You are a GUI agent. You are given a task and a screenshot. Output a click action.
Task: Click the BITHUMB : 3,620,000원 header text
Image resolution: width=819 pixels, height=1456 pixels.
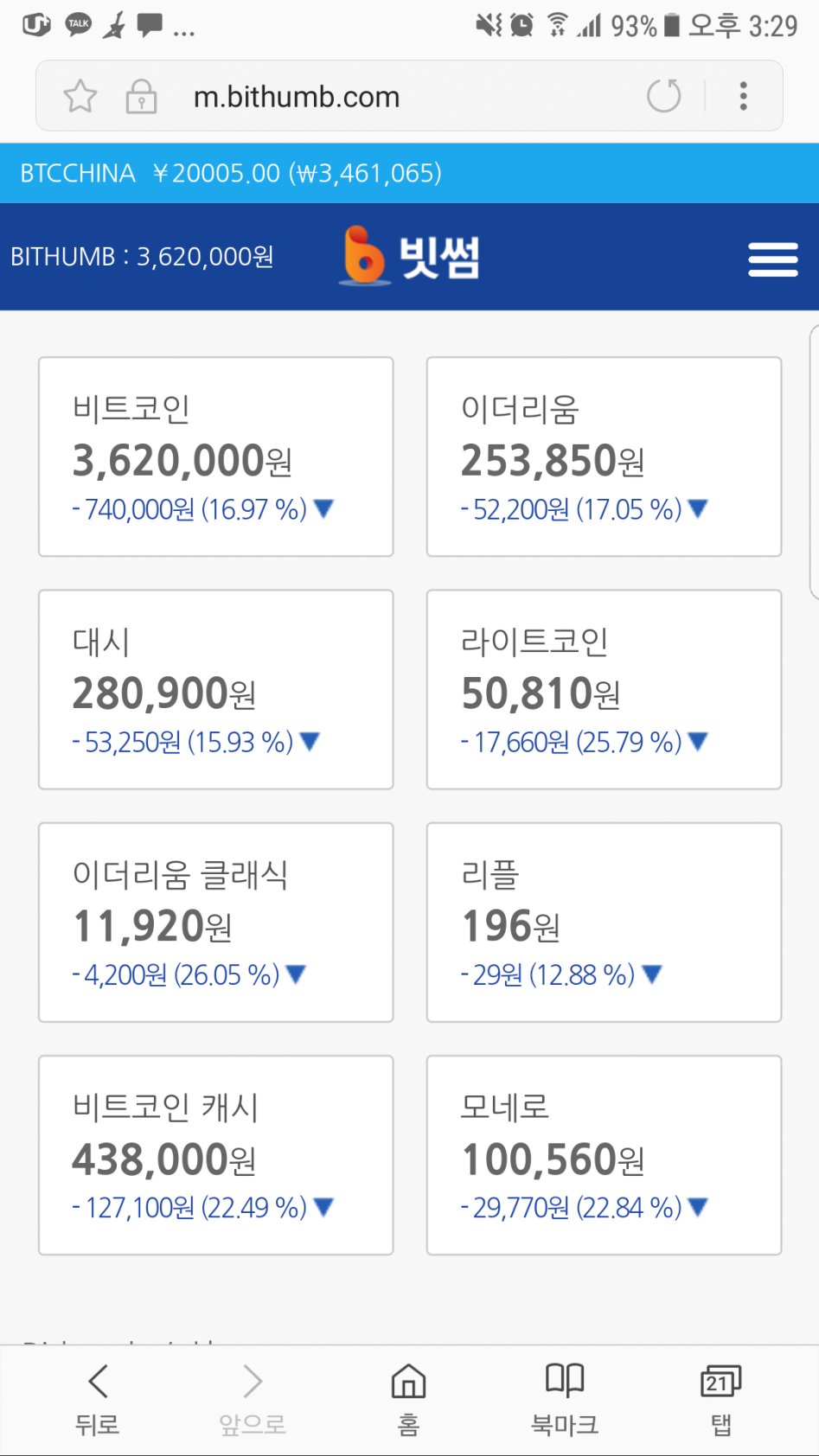click(142, 257)
